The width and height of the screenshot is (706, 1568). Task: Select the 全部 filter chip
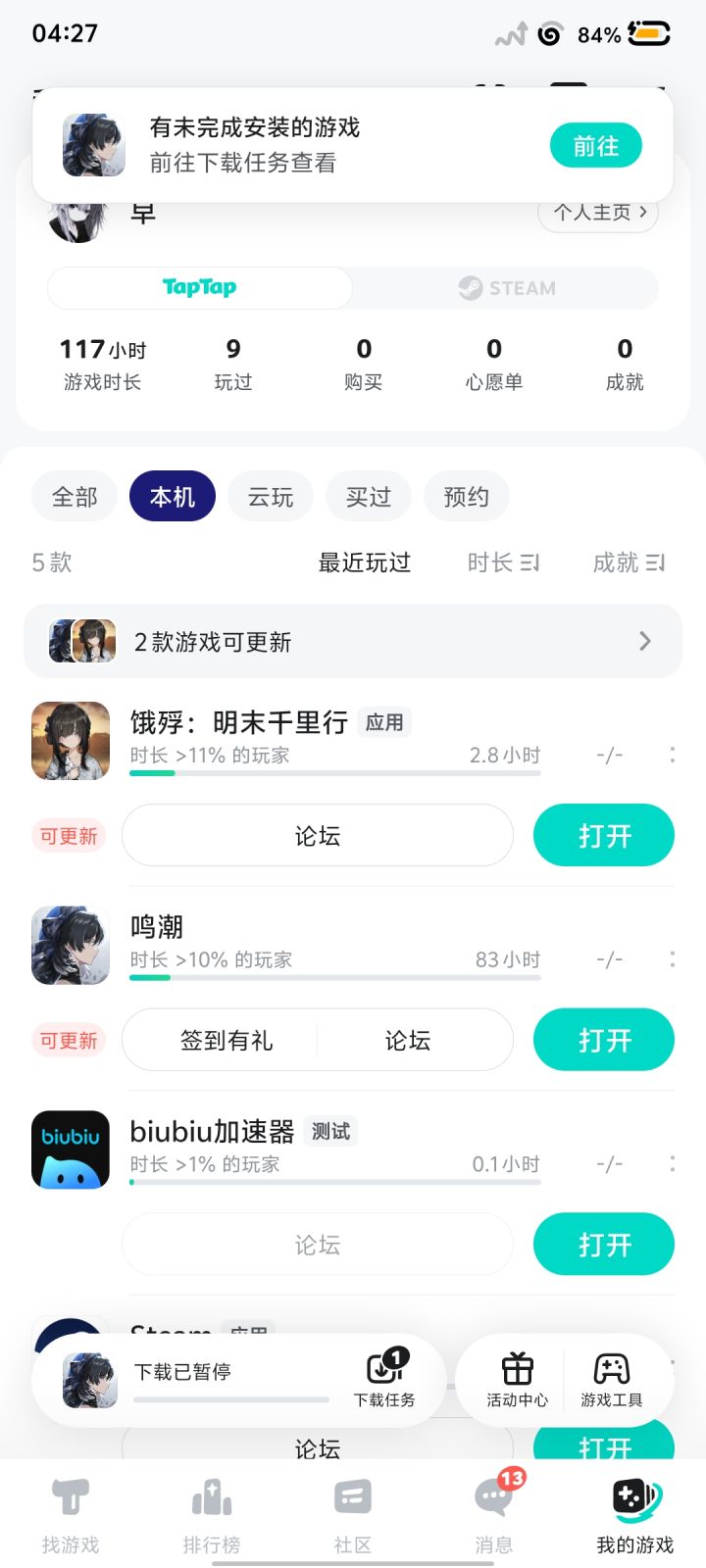pos(75,497)
